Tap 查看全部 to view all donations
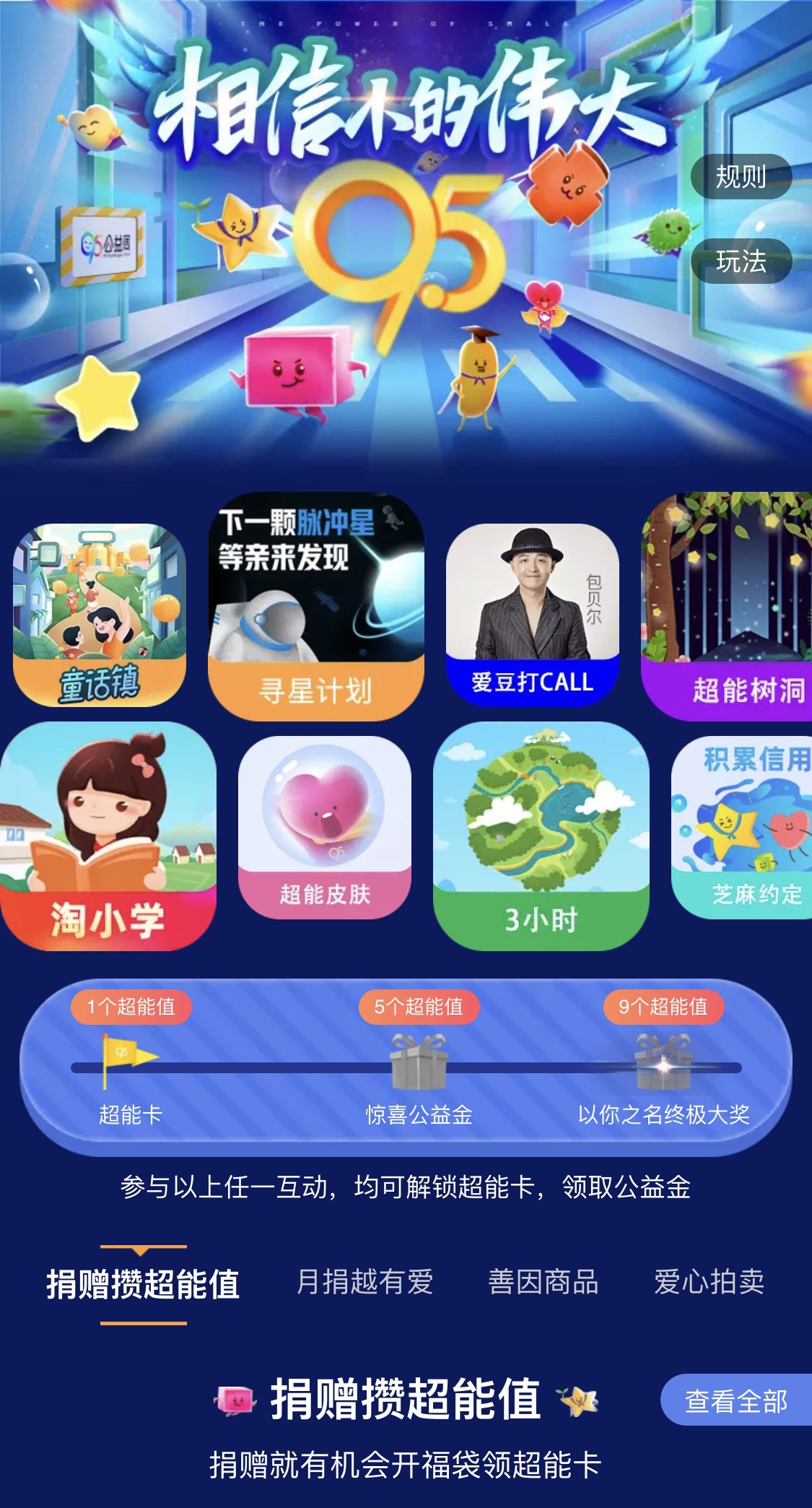Image resolution: width=812 pixels, height=1508 pixels. tap(735, 1400)
